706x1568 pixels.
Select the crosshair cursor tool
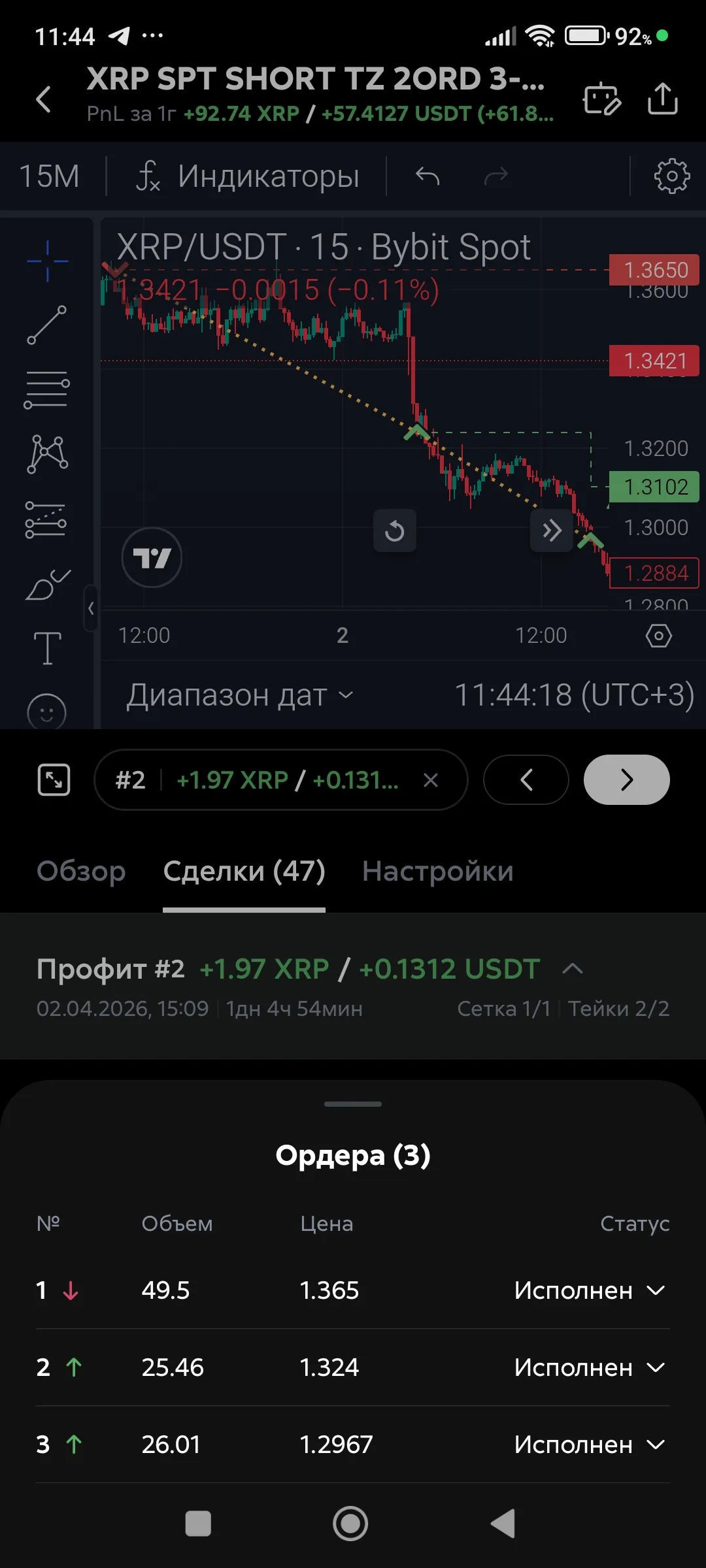(47, 260)
